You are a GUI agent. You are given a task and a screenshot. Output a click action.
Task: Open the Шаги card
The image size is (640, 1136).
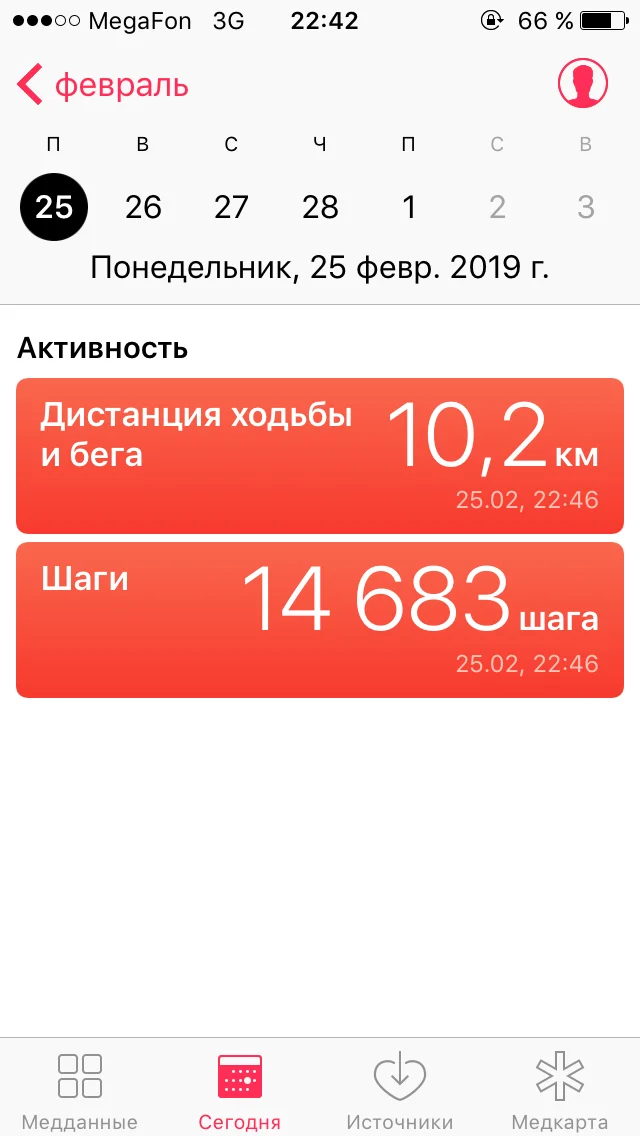pos(320,620)
